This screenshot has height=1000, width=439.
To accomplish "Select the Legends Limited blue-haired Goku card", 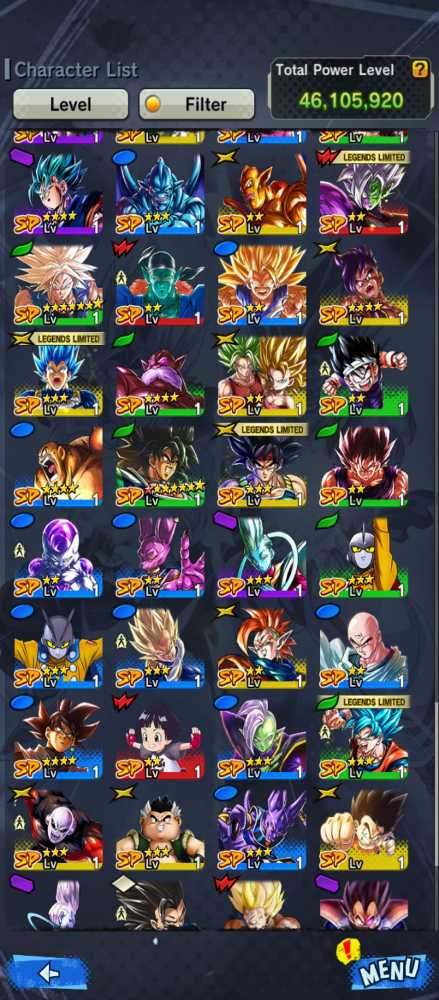I will coord(363,739).
